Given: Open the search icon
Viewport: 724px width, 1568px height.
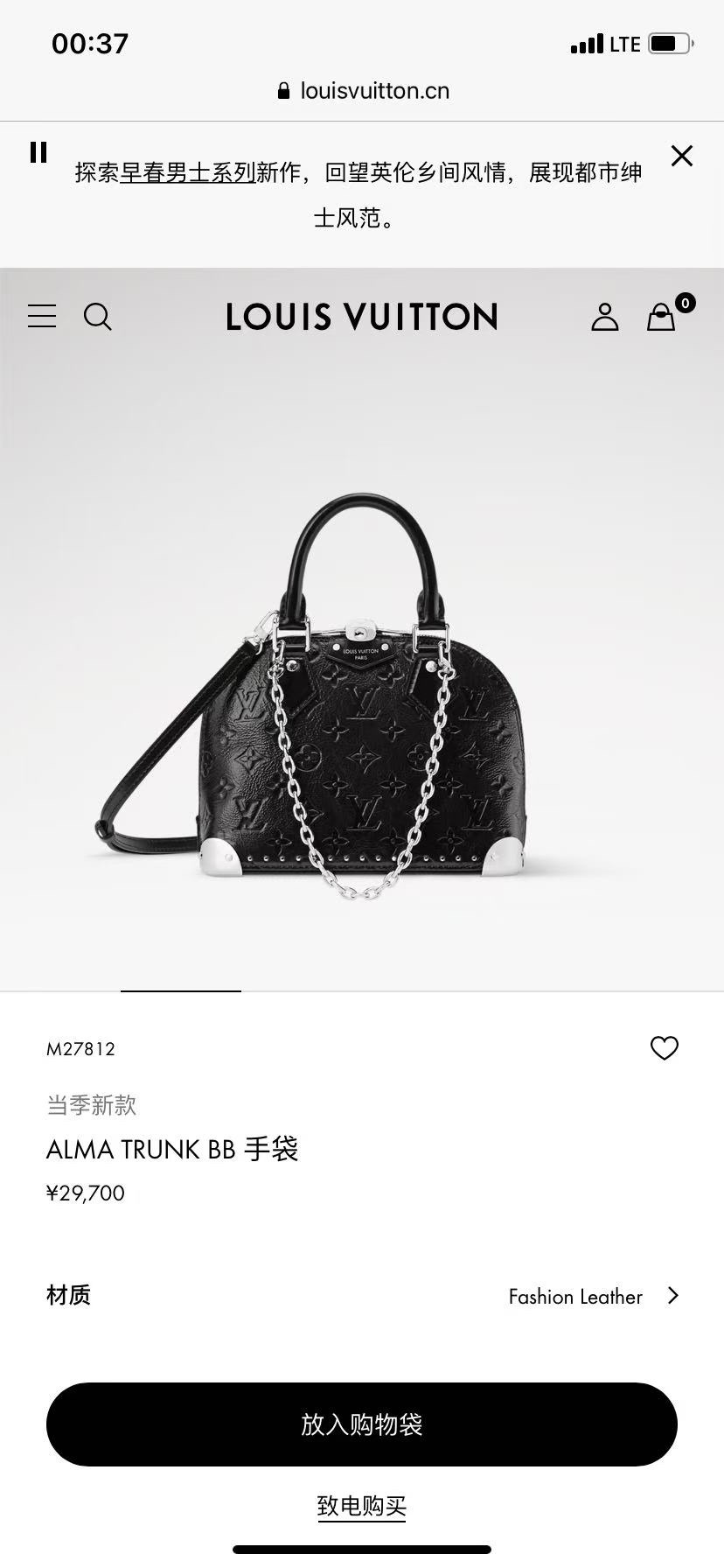Looking at the screenshot, I should pyautogui.click(x=97, y=317).
